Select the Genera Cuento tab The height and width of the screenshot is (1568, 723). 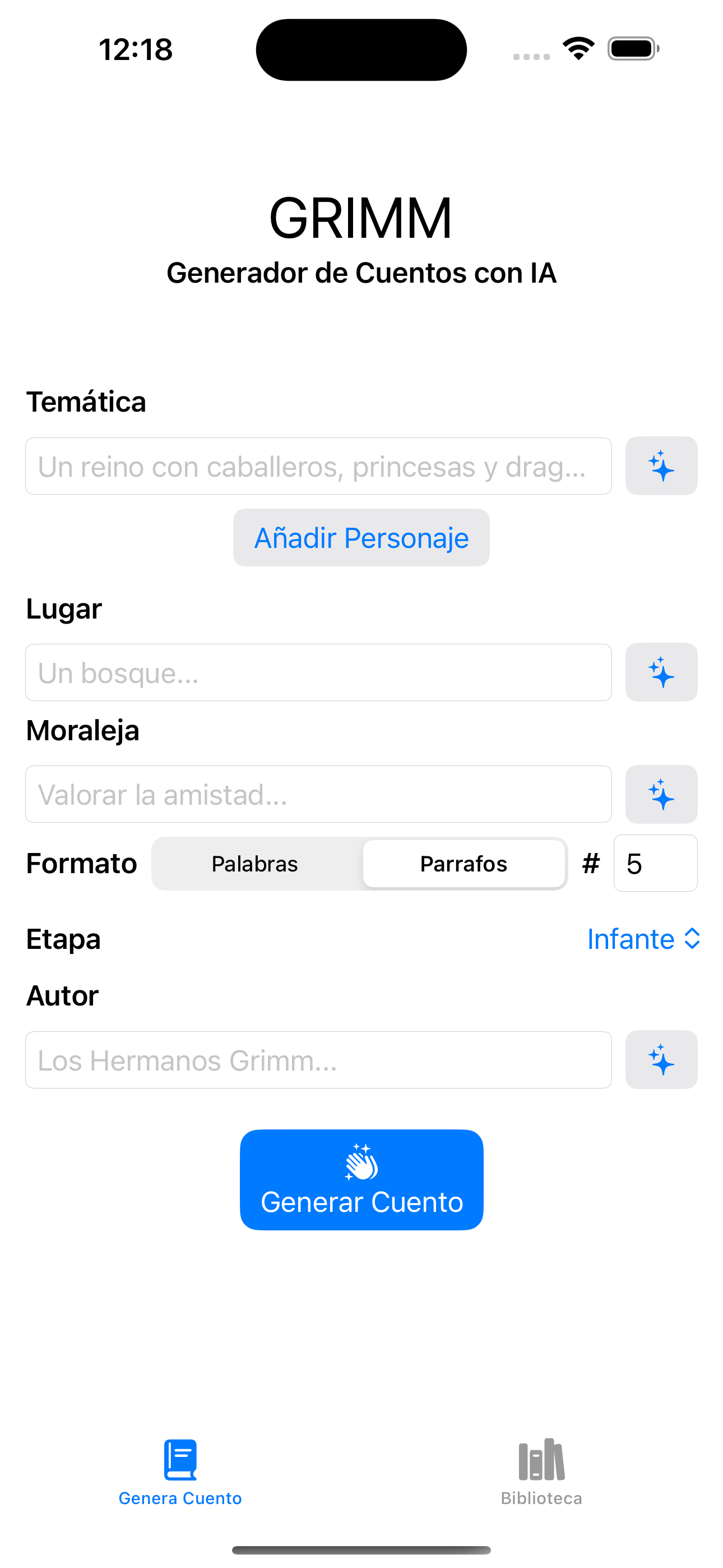pos(180,1472)
